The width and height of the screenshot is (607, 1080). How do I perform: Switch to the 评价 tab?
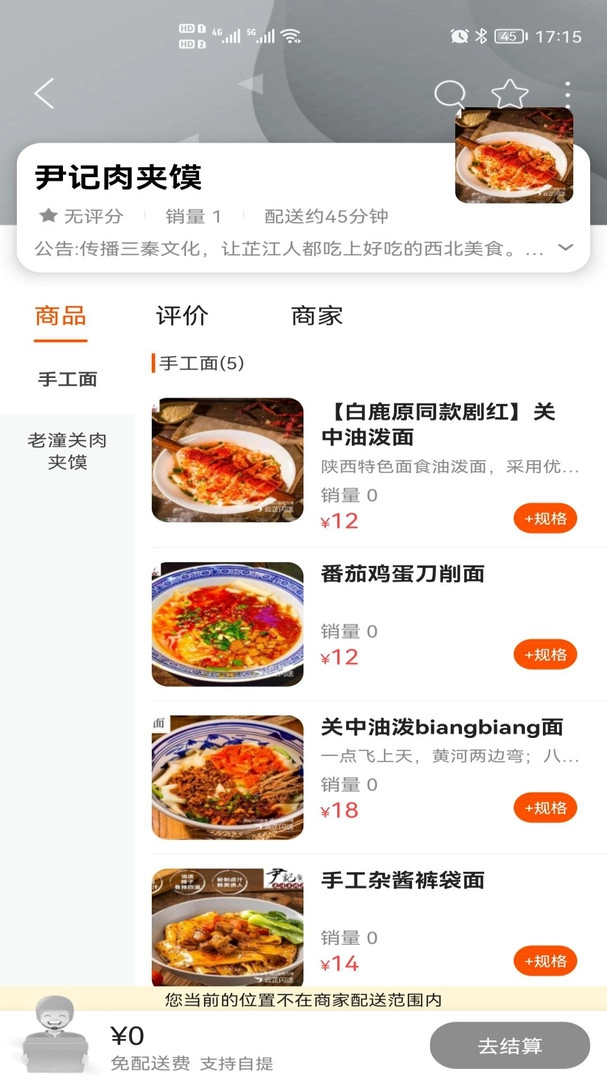click(182, 316)
